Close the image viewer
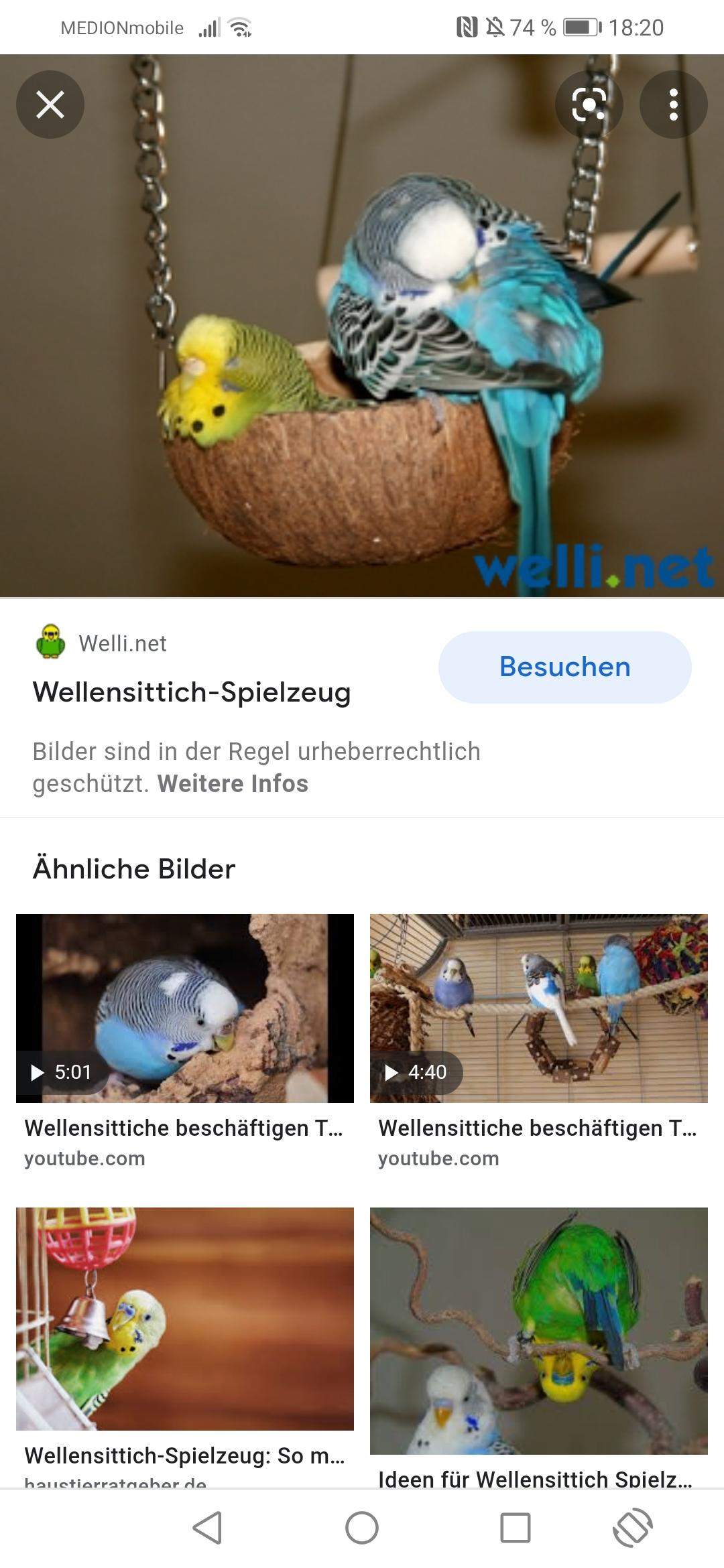Viewport: 724px width, 1568px height. (x=50, y=105)
